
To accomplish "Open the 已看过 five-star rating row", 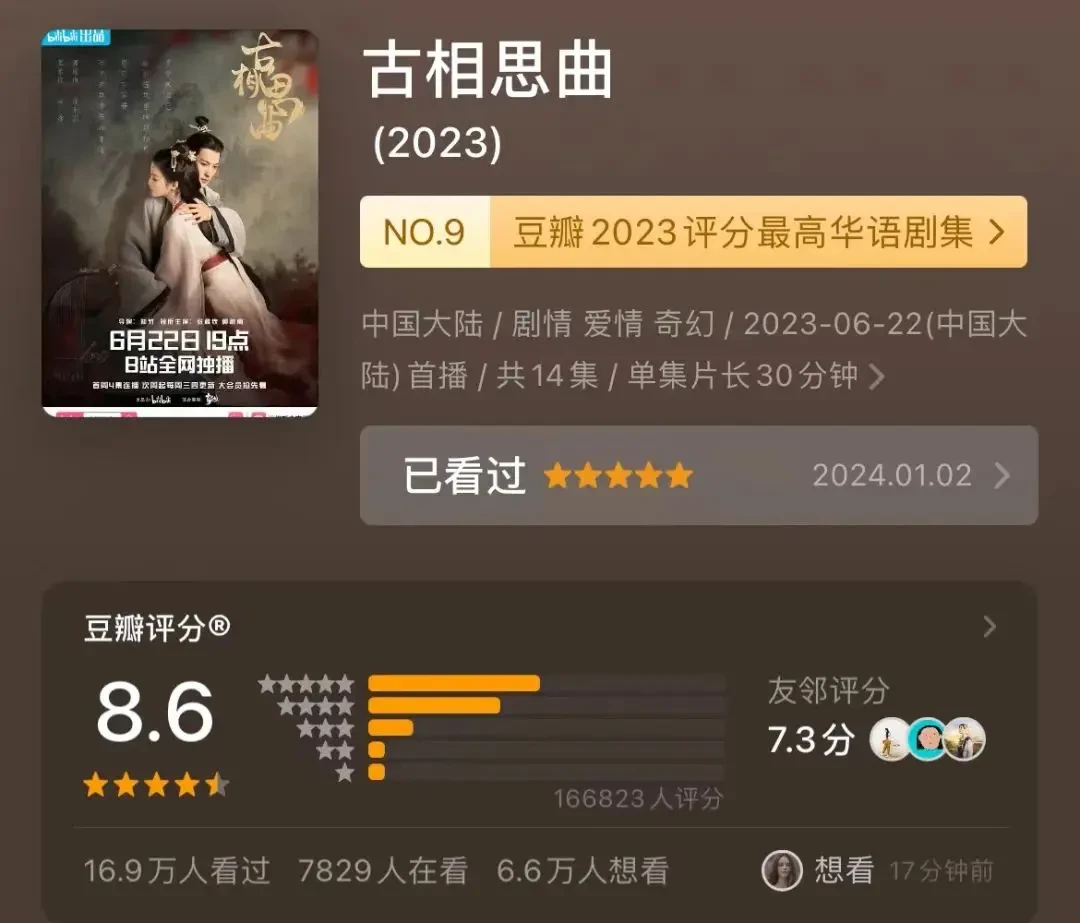I will pyautogui.click(x=698, y=475).
